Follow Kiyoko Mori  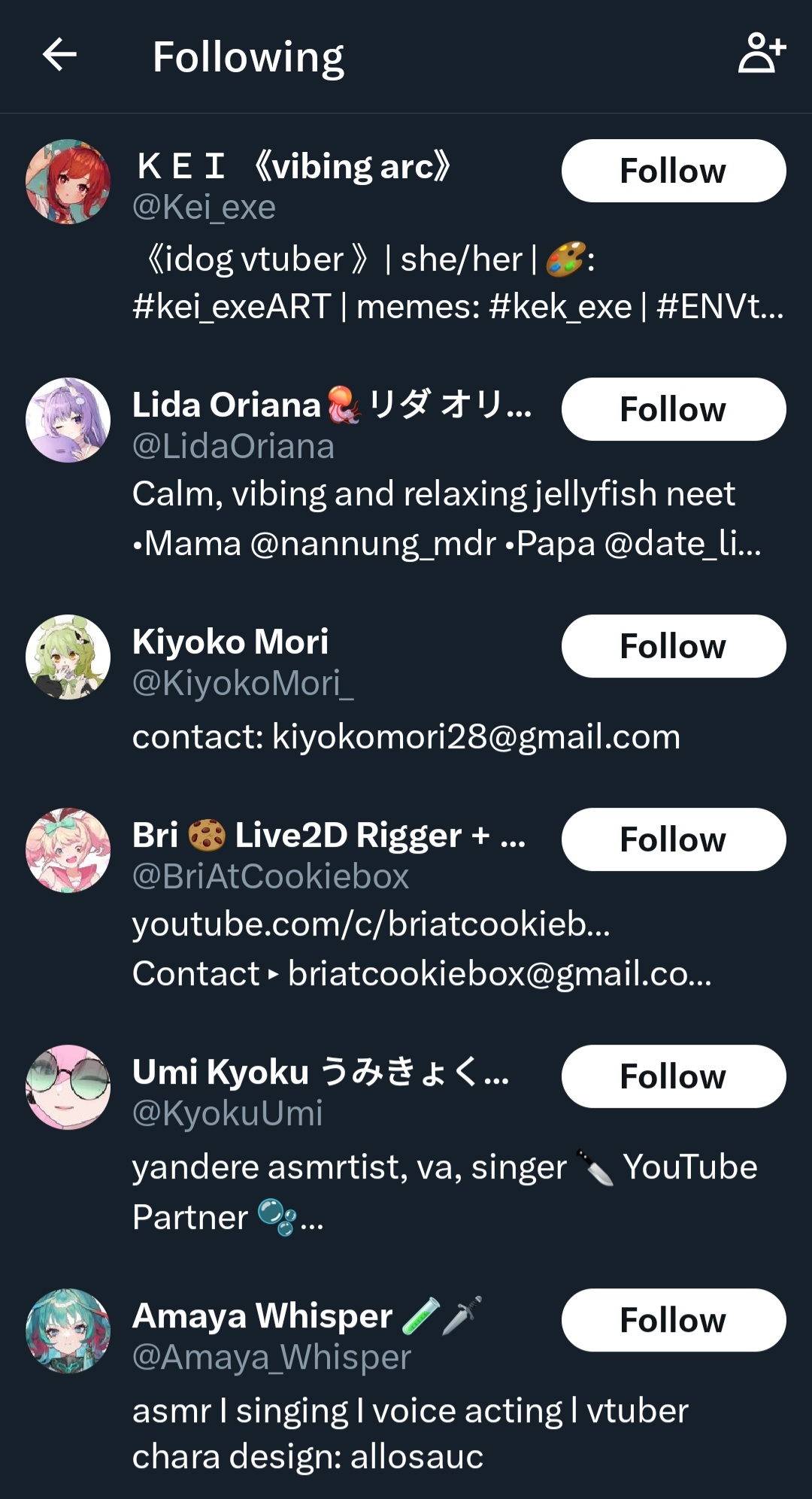click(x=674, y=646)
